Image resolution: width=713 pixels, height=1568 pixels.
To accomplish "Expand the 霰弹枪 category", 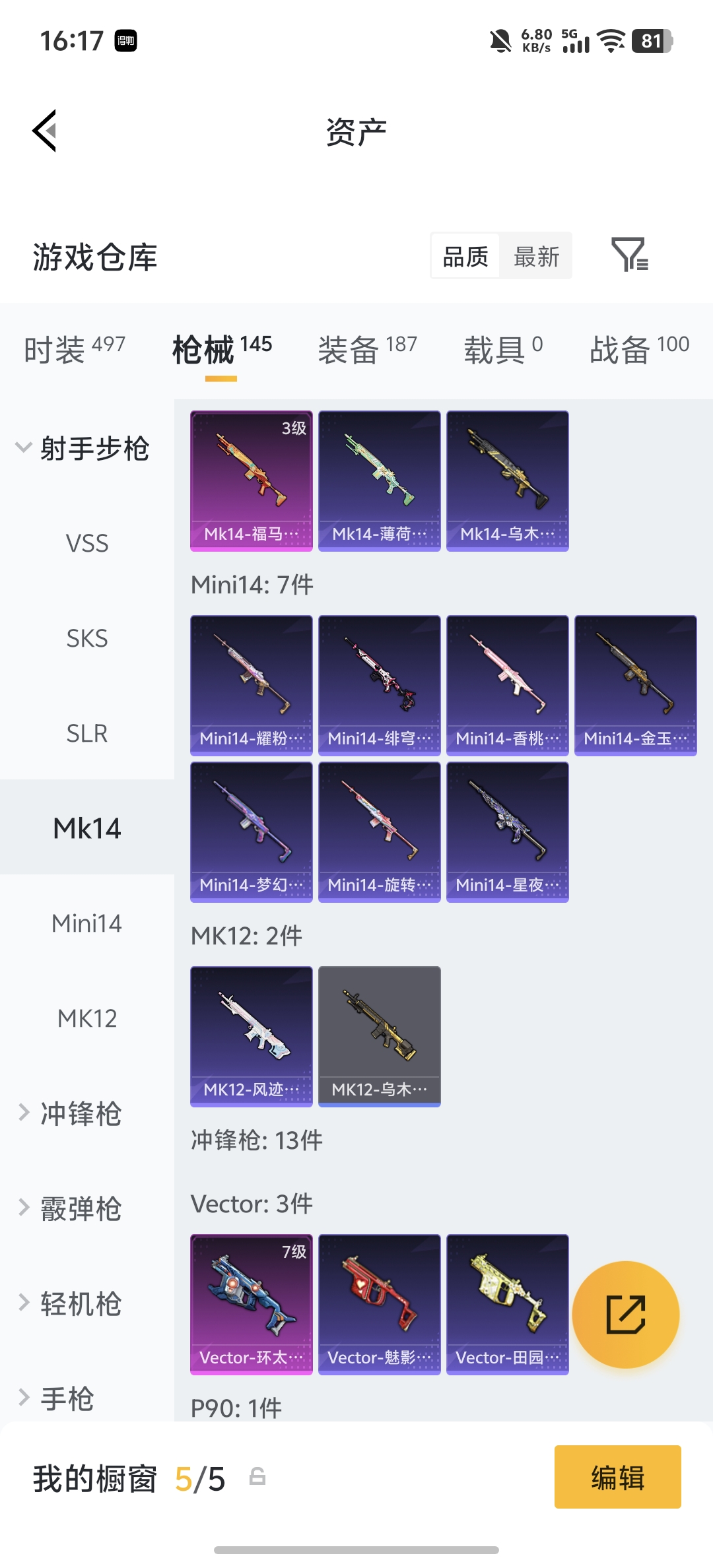I will (x=70, y=1209).
